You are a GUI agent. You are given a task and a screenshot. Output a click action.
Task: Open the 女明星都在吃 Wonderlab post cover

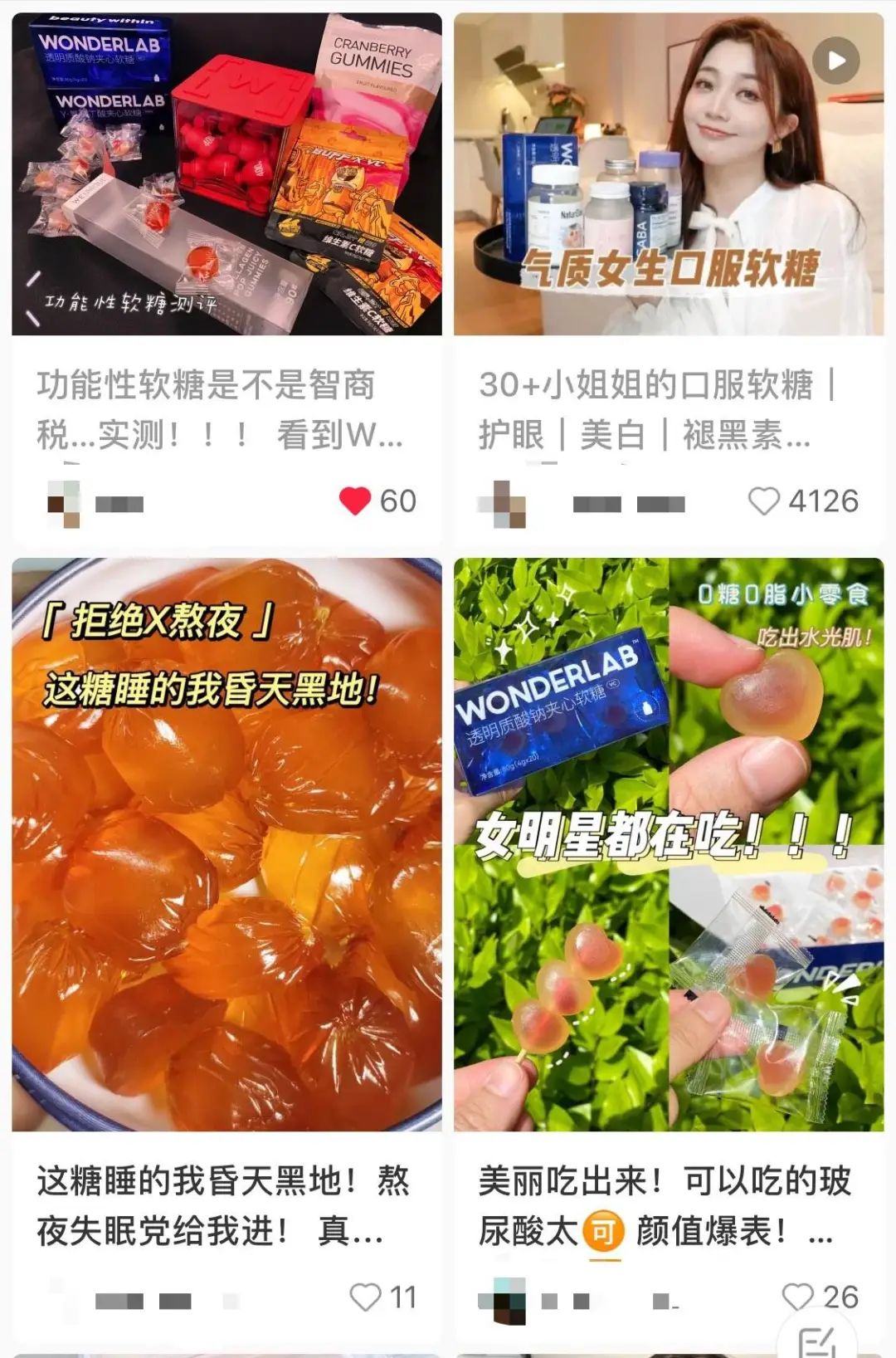(x=669, y=844)
